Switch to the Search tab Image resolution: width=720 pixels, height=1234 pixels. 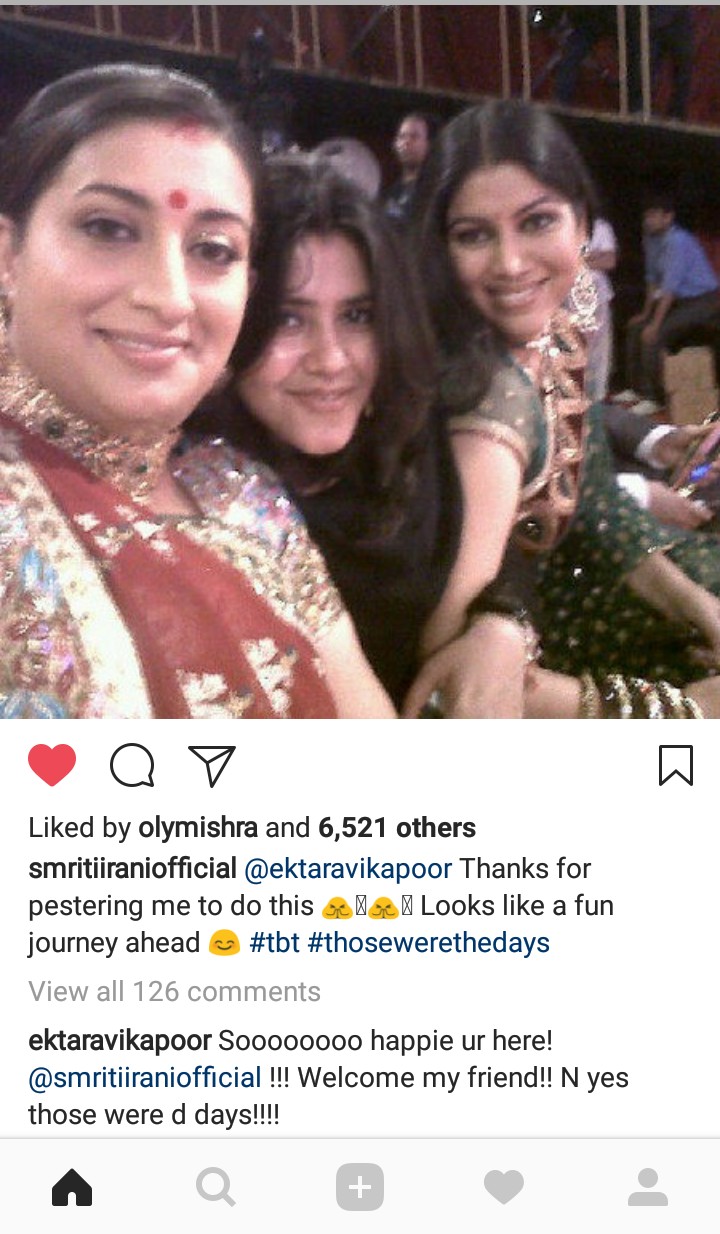(216, 1188)
